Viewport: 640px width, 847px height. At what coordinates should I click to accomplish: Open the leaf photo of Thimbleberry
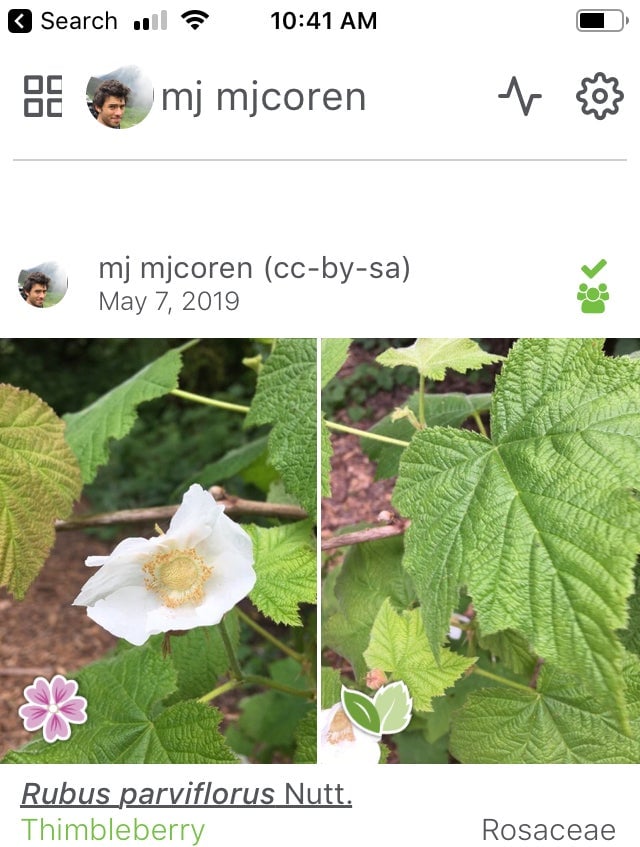click(480, 550)
